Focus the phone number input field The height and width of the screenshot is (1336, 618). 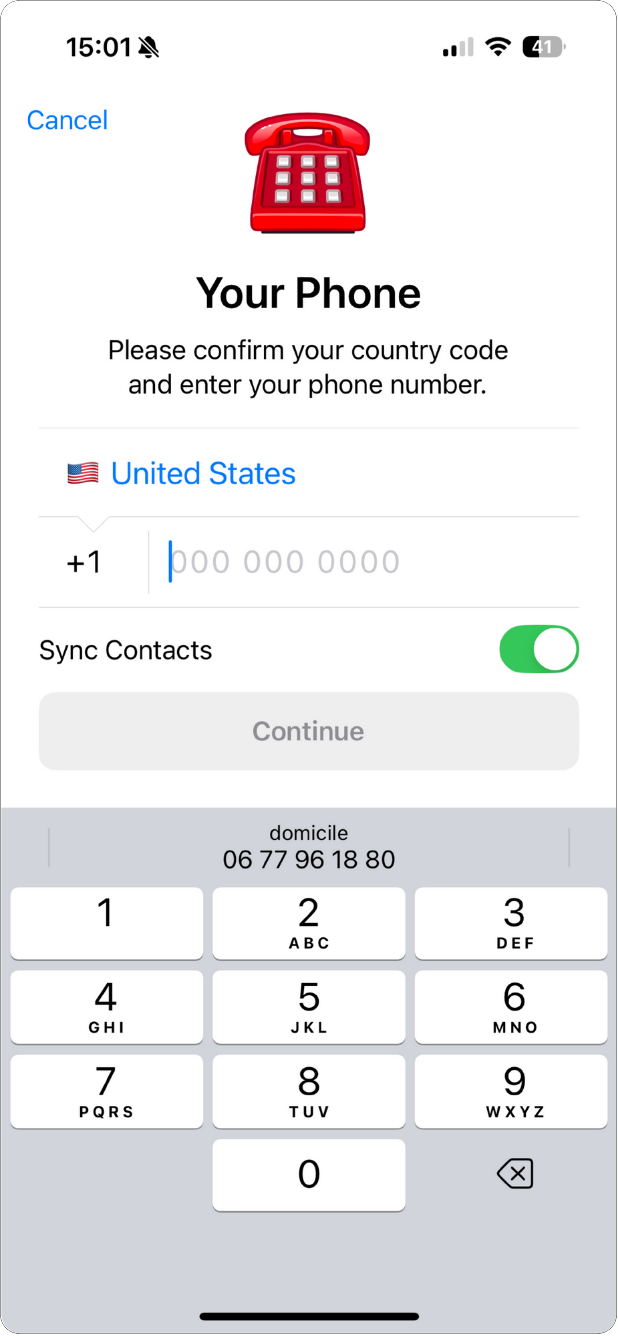pyautogui.click(x=364, y=562)
